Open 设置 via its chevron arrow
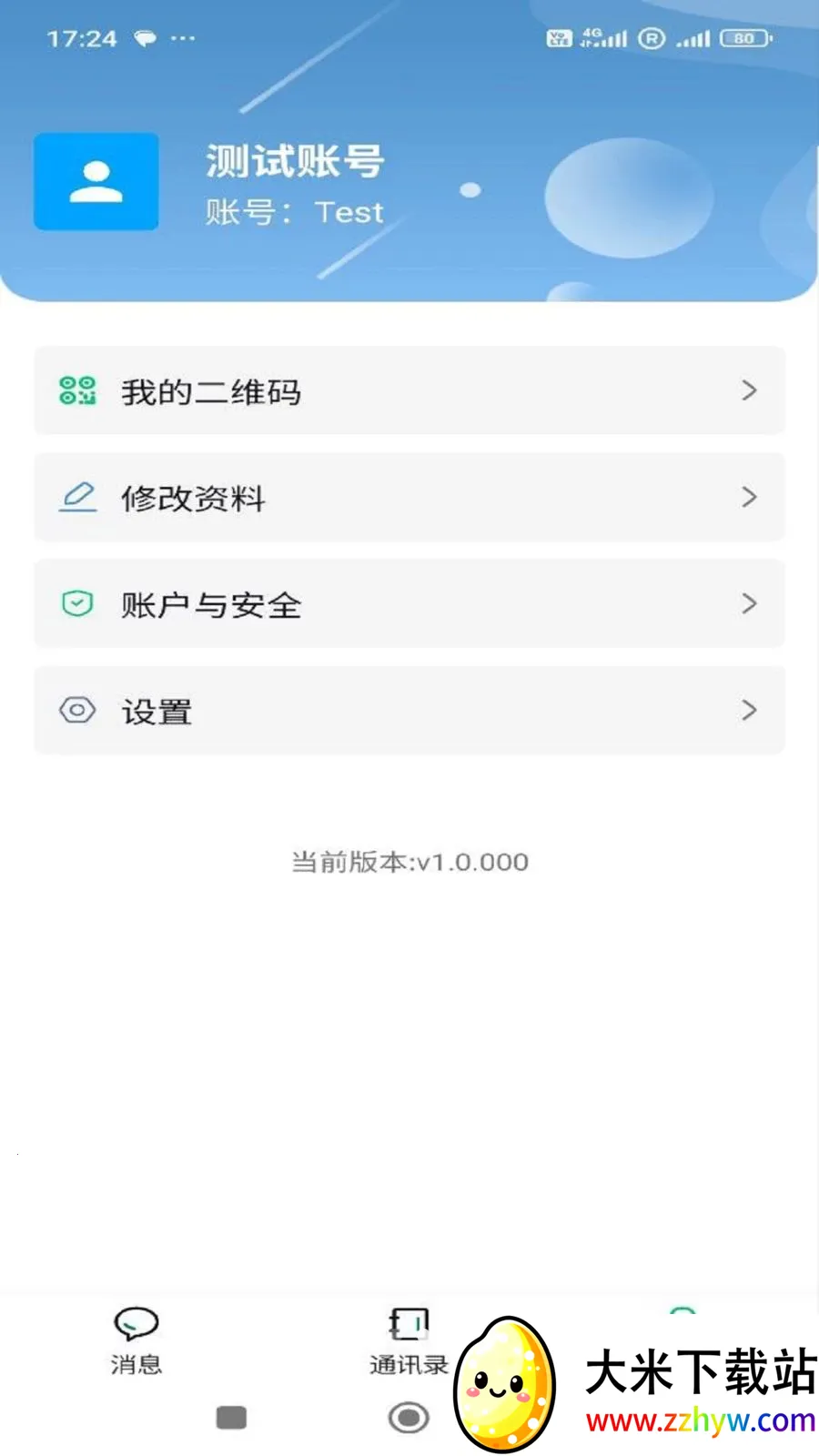 (749, 710)
